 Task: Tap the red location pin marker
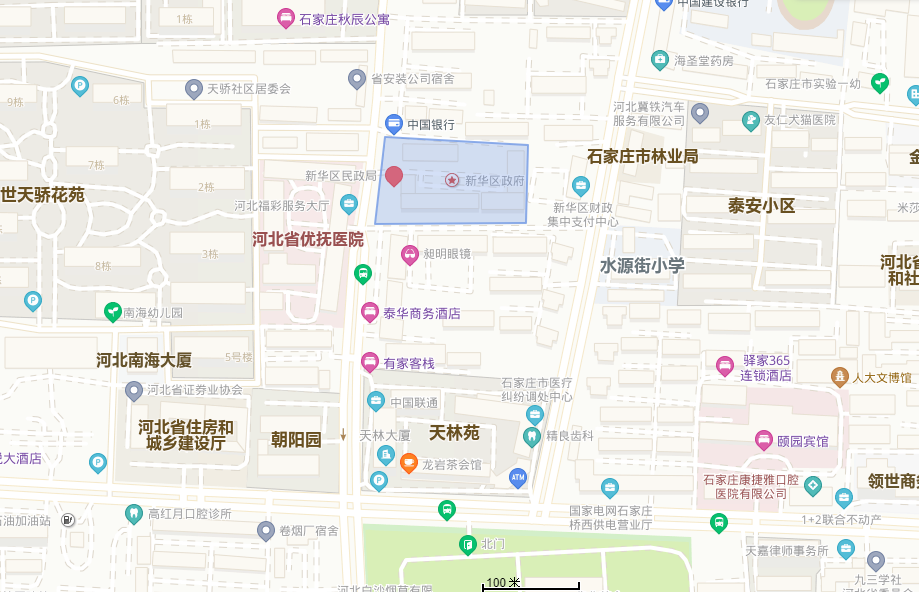point(394,177)
